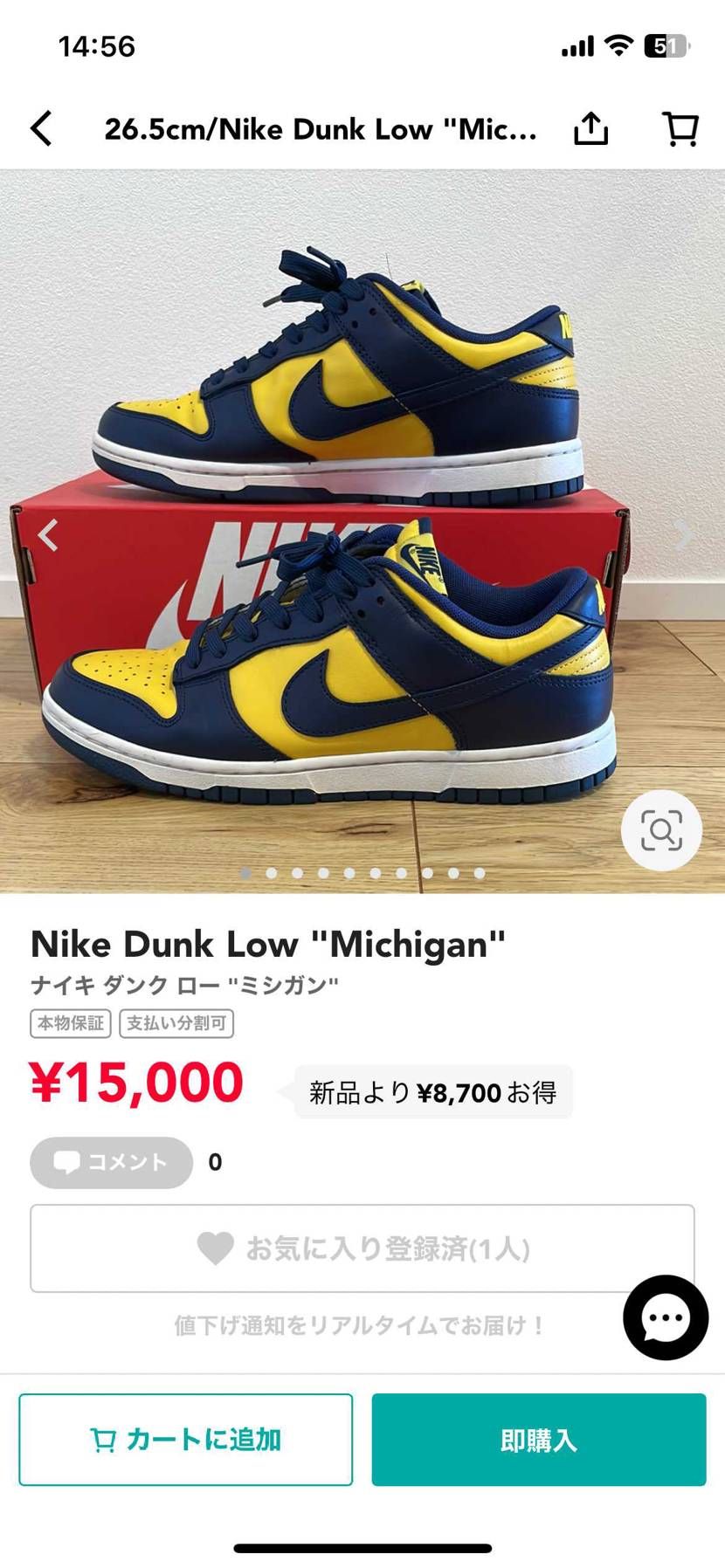Screen dimensions: 725x1568
Task: Tap the ¥8,700 savings tag
Action: pyautogui.click(x=432, y=1092)
